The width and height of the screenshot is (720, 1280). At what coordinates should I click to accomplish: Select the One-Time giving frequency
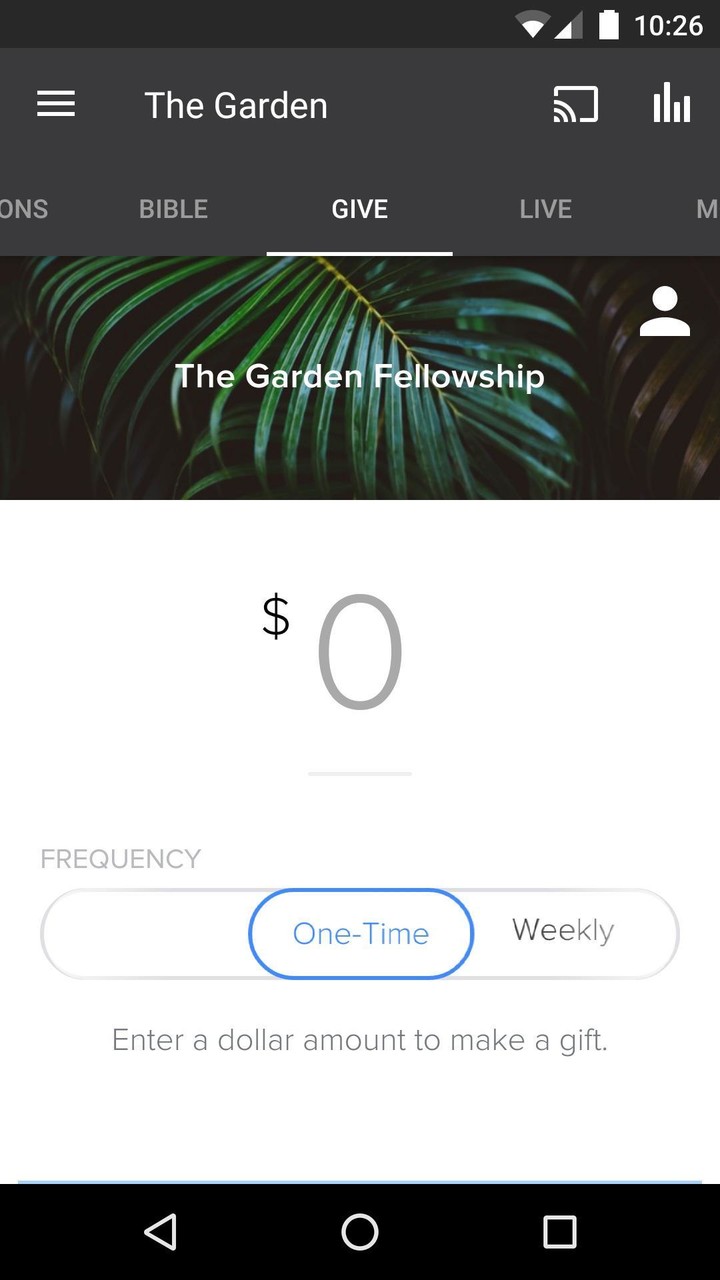pos(360,933)
